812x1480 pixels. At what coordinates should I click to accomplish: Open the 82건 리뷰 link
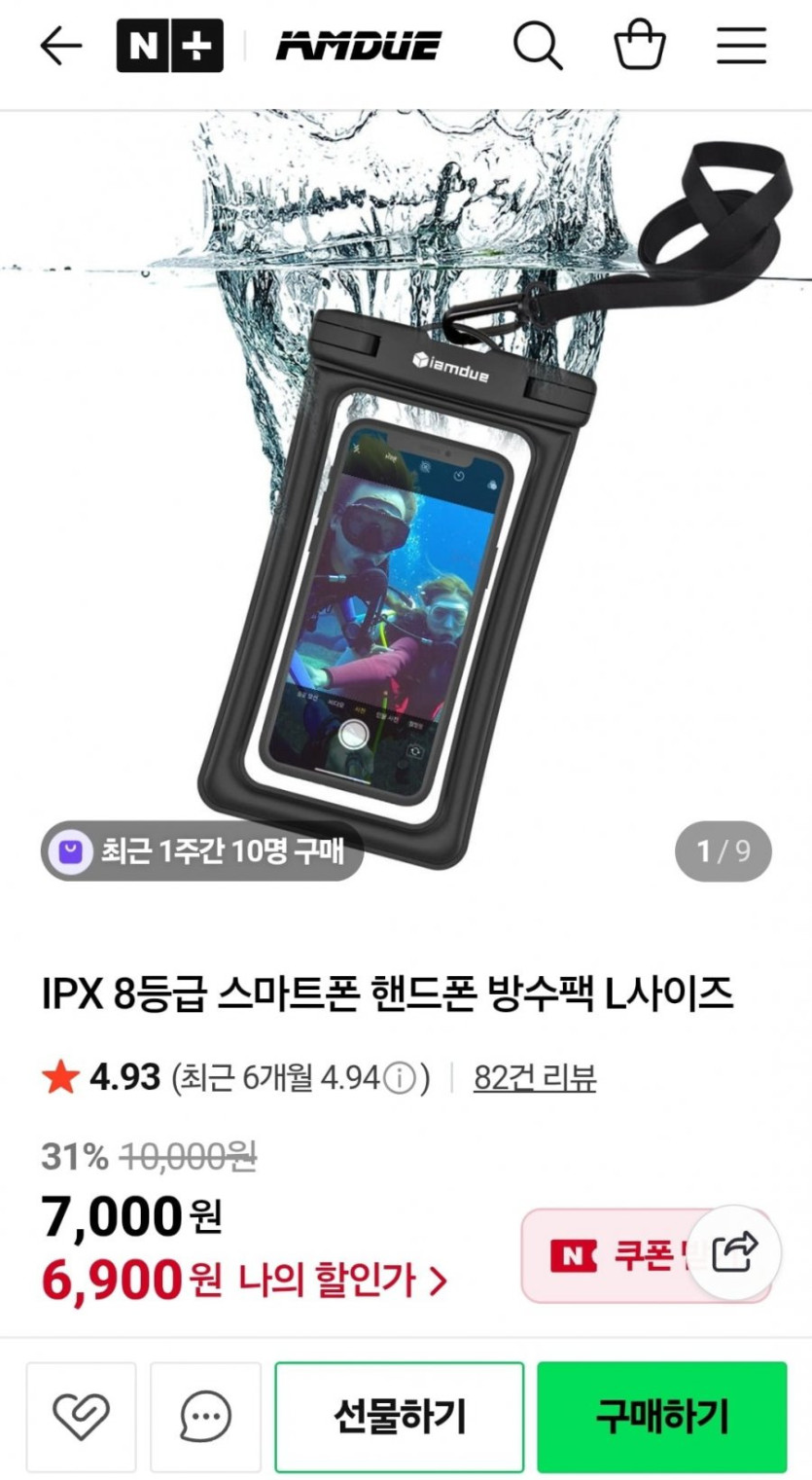point(534,1077)
